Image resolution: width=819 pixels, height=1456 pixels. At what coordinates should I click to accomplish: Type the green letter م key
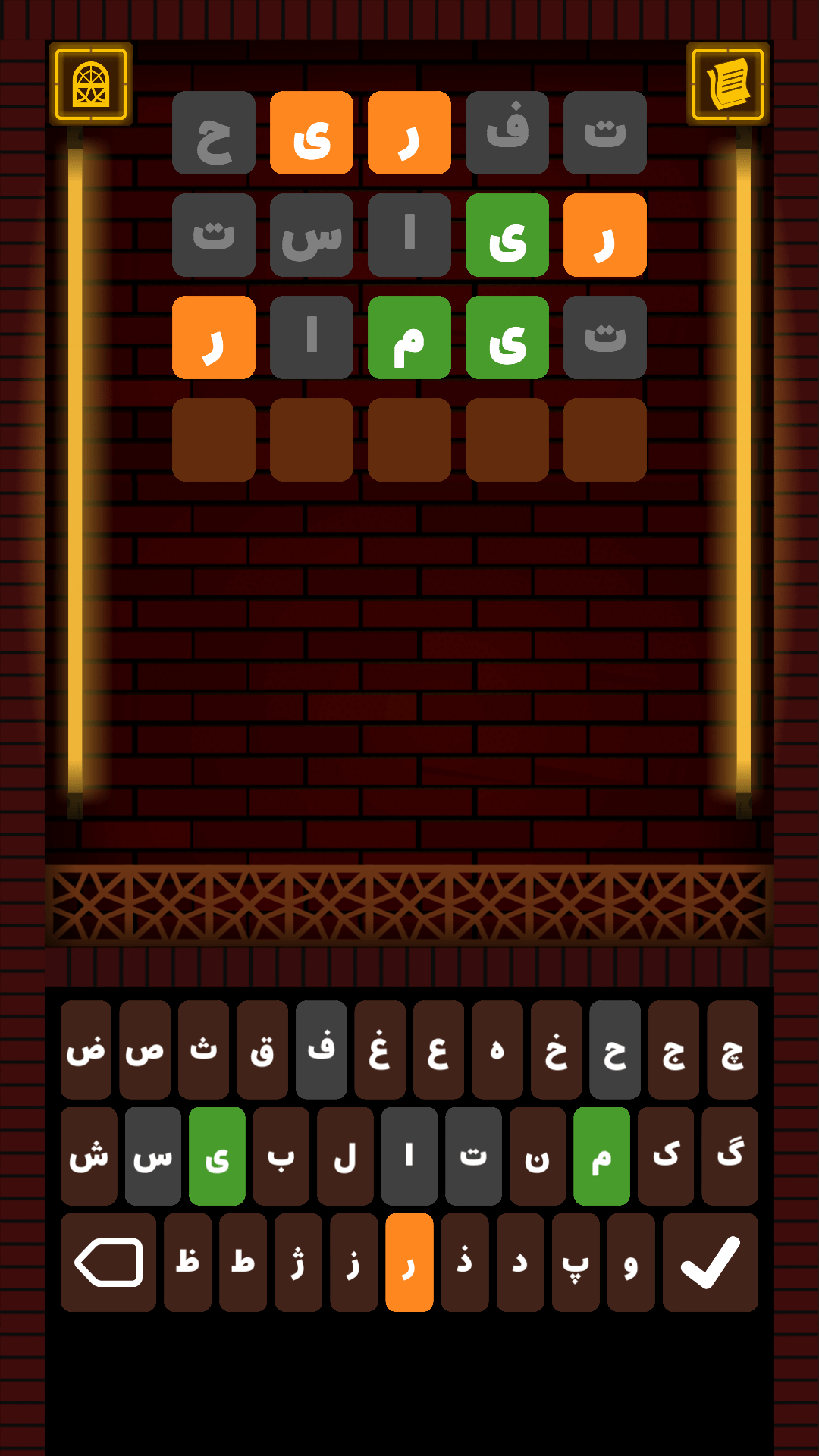point(601,1156)
